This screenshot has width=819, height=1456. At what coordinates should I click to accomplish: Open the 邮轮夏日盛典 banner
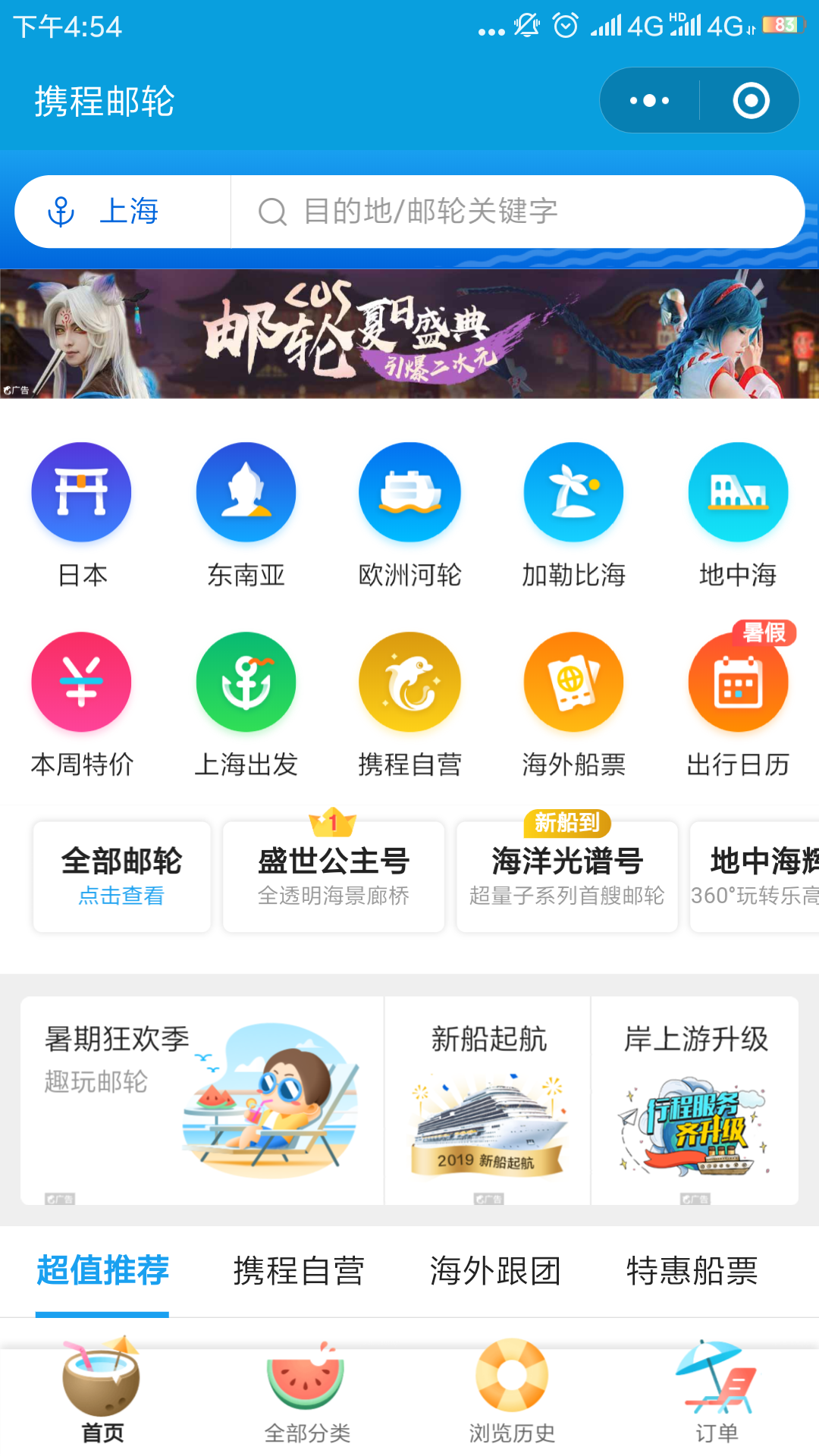point(409,334)
